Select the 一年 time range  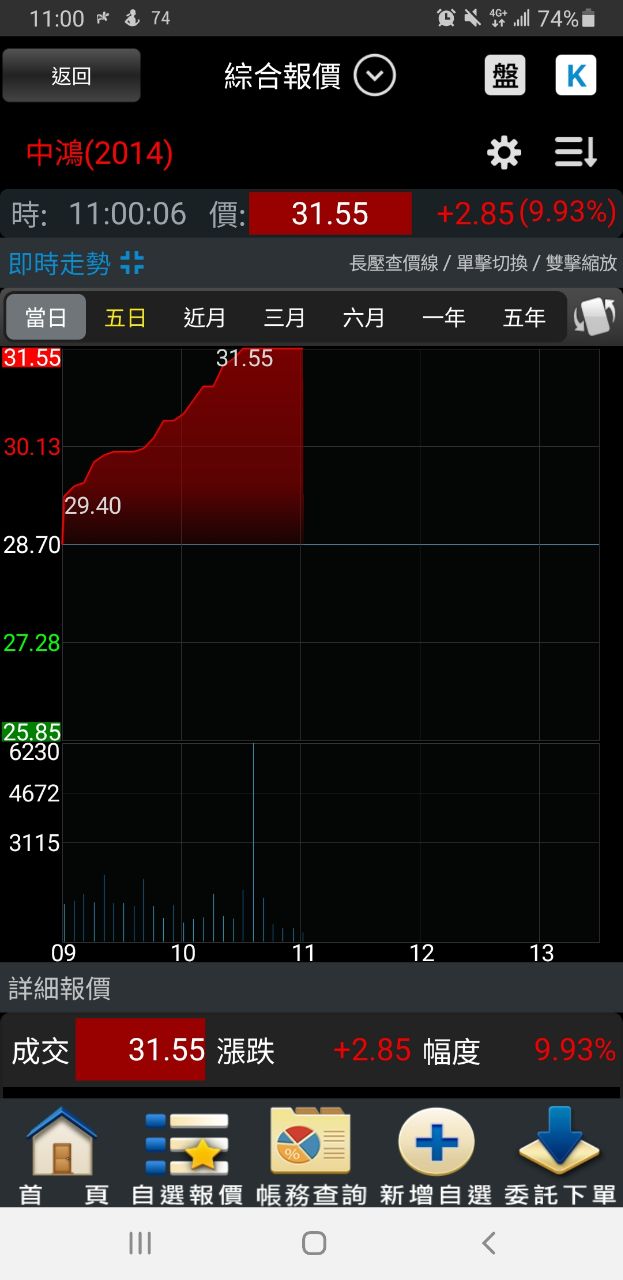[x=443, y=318]
